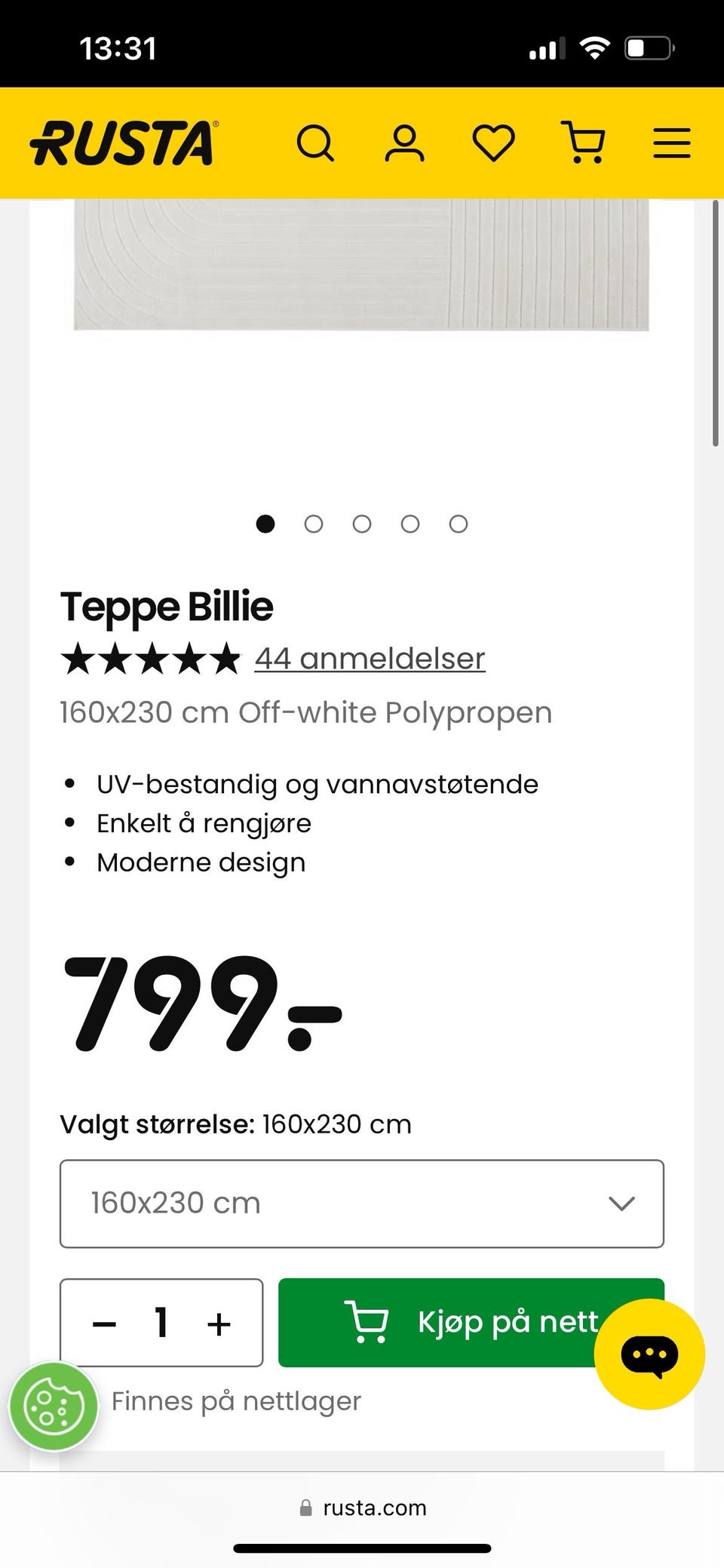The image size is (724, 1568).
Task: Open the shopping cart icon
Action: tap(584, 143)
